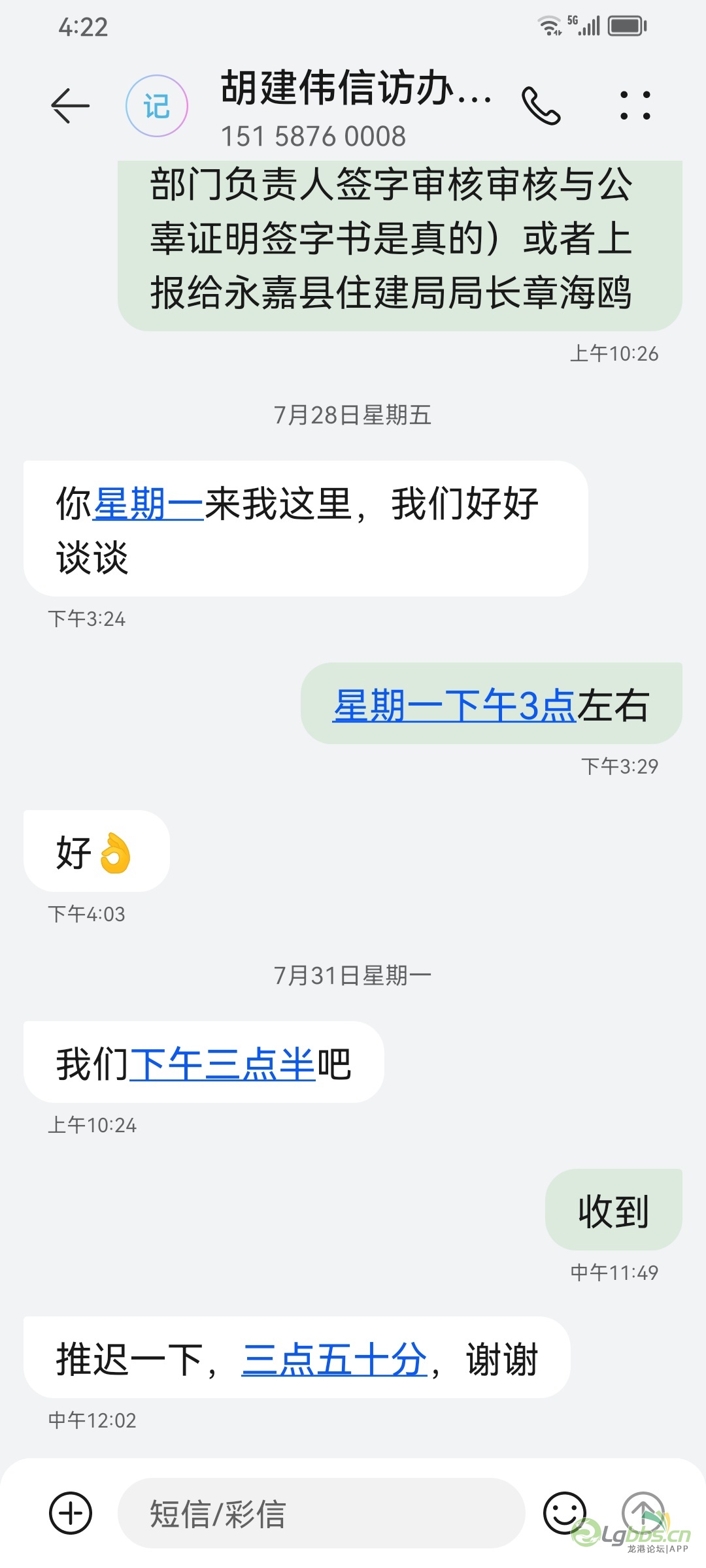Tap the 星期一 link in the received message
Screen dimensions: 706x1568
coord(148,504)
